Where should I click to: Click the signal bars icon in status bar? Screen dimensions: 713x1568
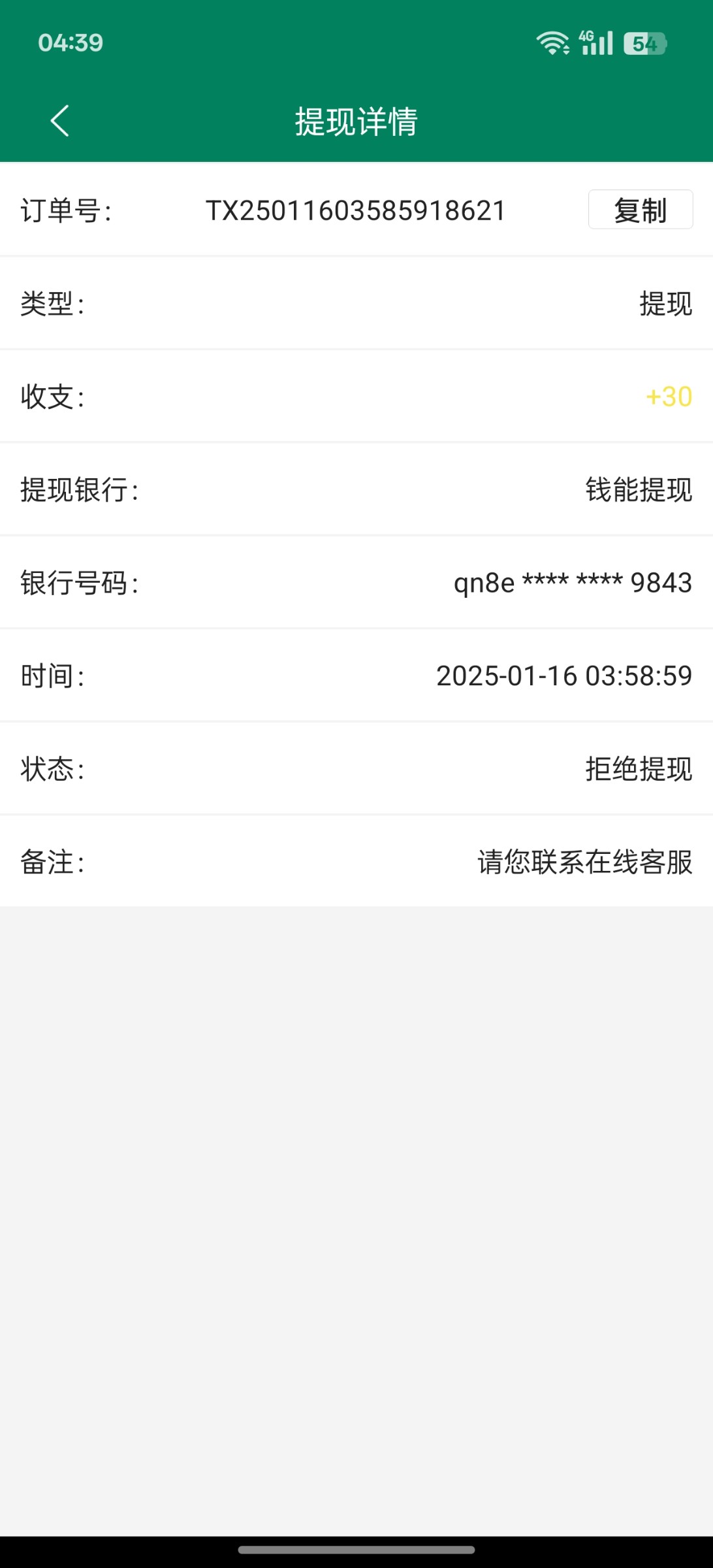[596, 43]
